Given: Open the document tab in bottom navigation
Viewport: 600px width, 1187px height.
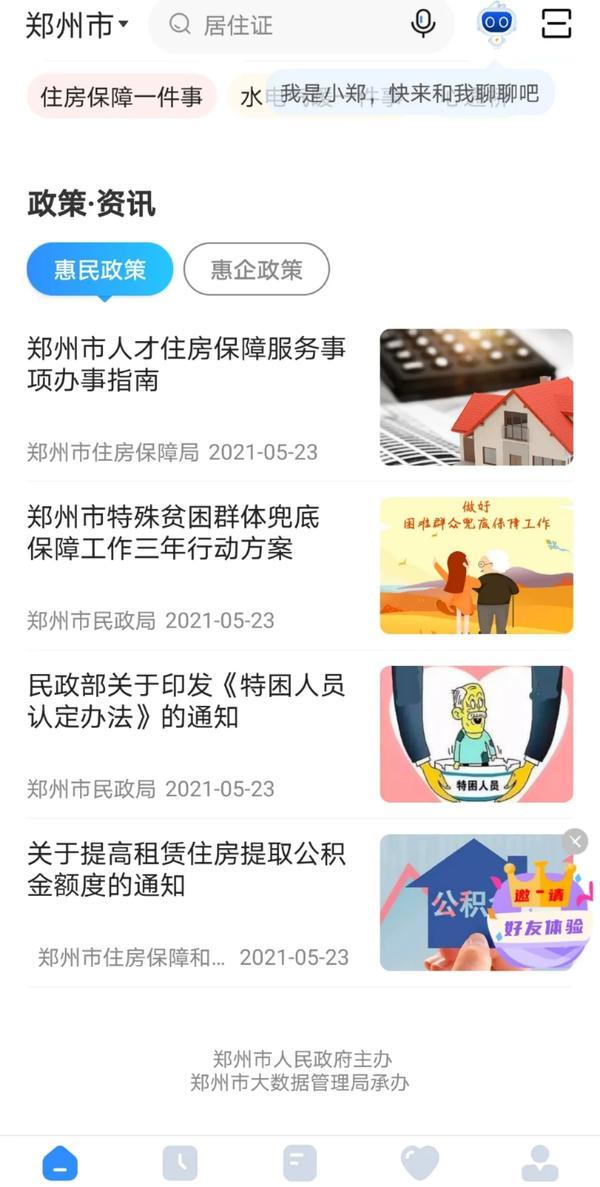Looking at the screenshot, I should click(300, 1163).
